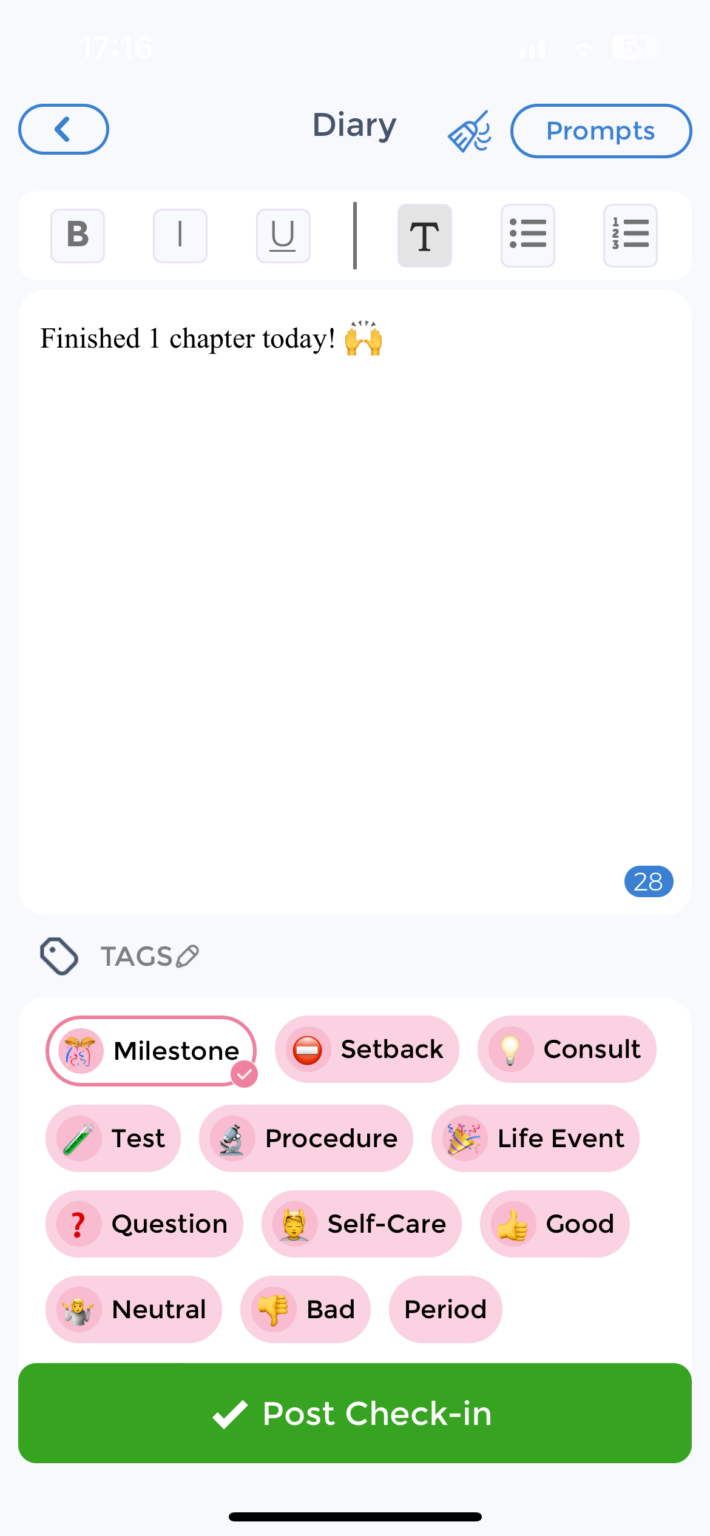The width and height of the screenshot is (710, 1536).
Task: Clear the entry with the broom icon
Action: [x=469, y=132]
